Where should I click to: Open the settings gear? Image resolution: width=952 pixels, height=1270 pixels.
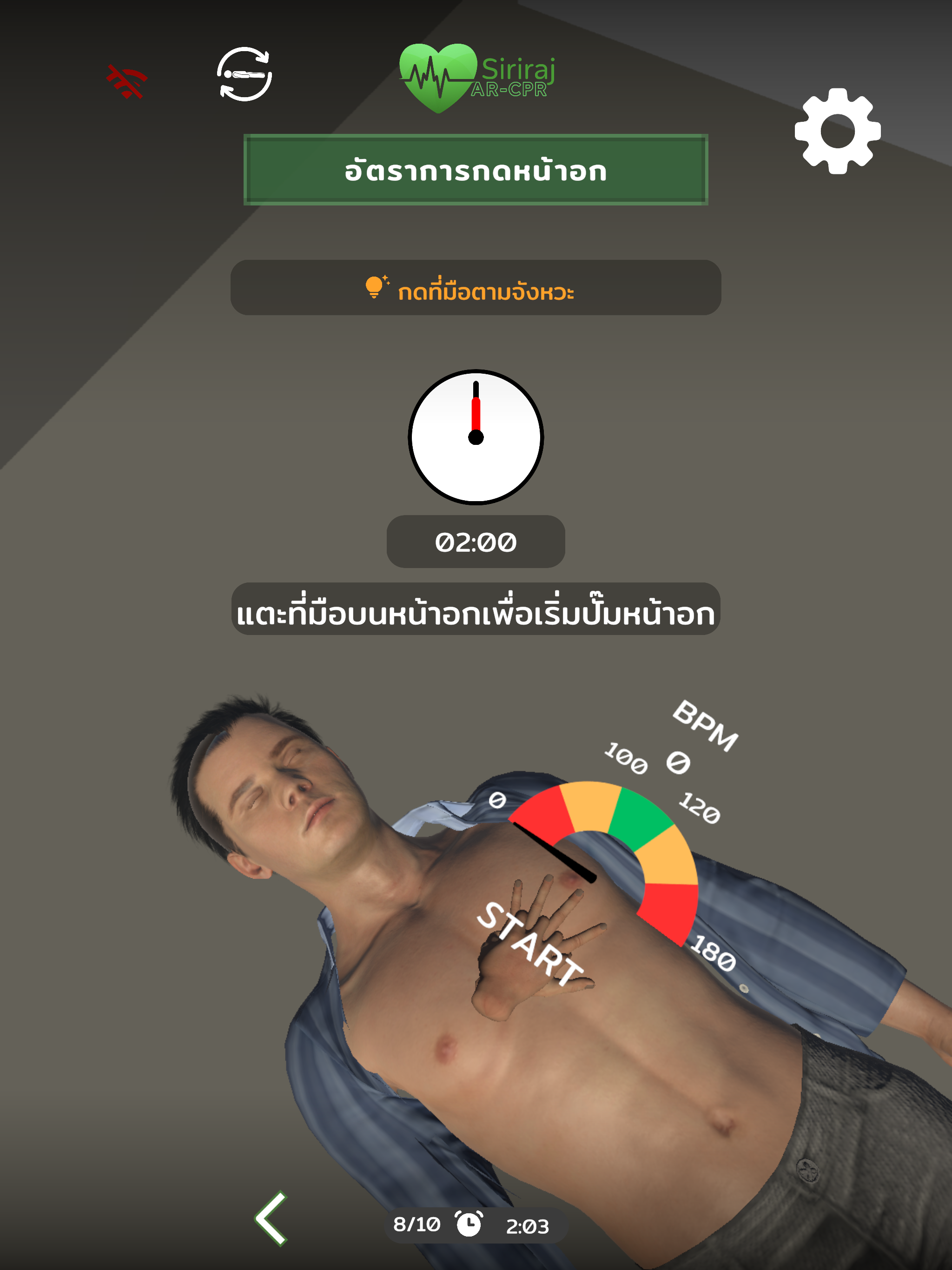pos(837,131)
